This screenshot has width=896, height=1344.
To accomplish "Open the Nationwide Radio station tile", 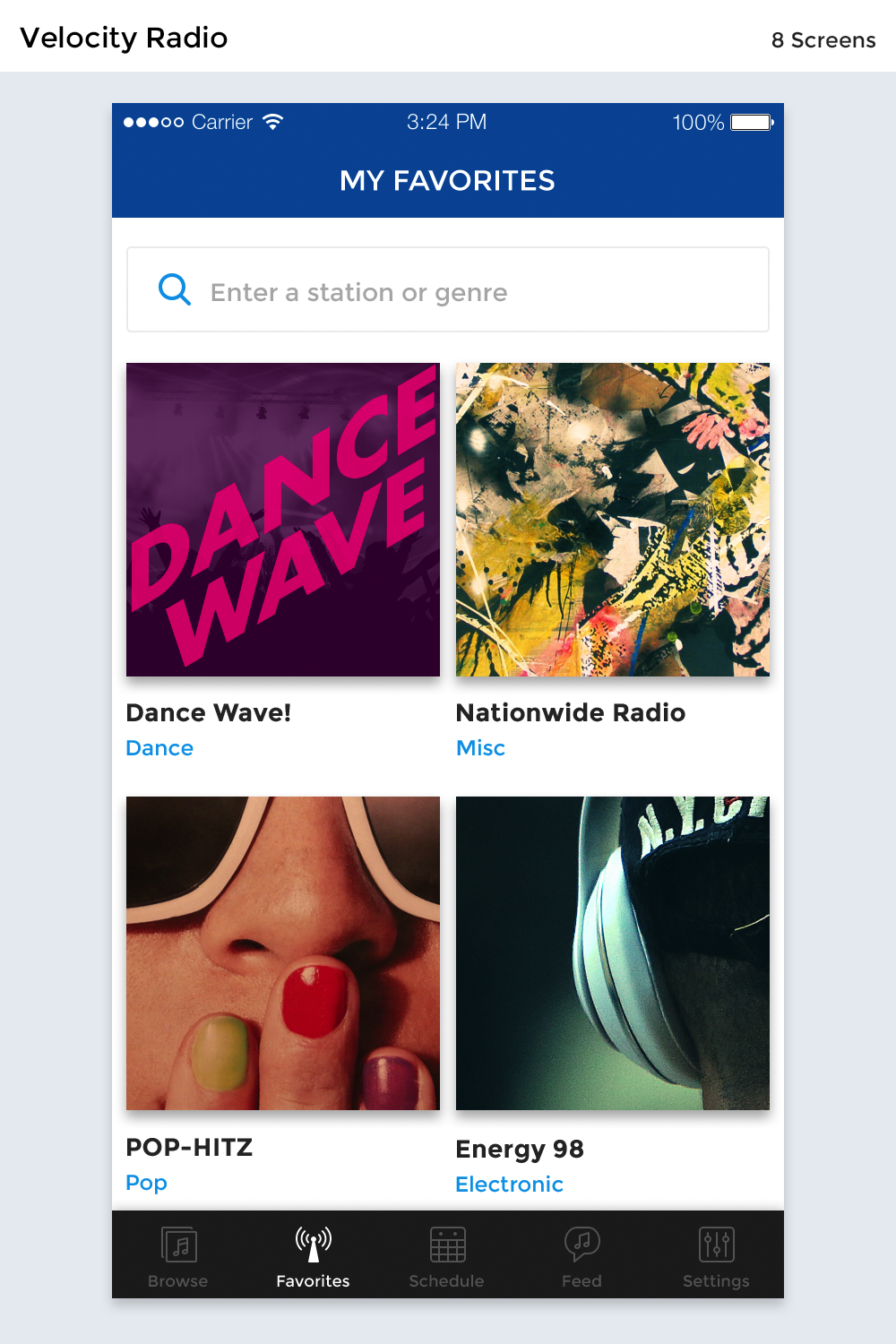I will [x=613, y=520].
